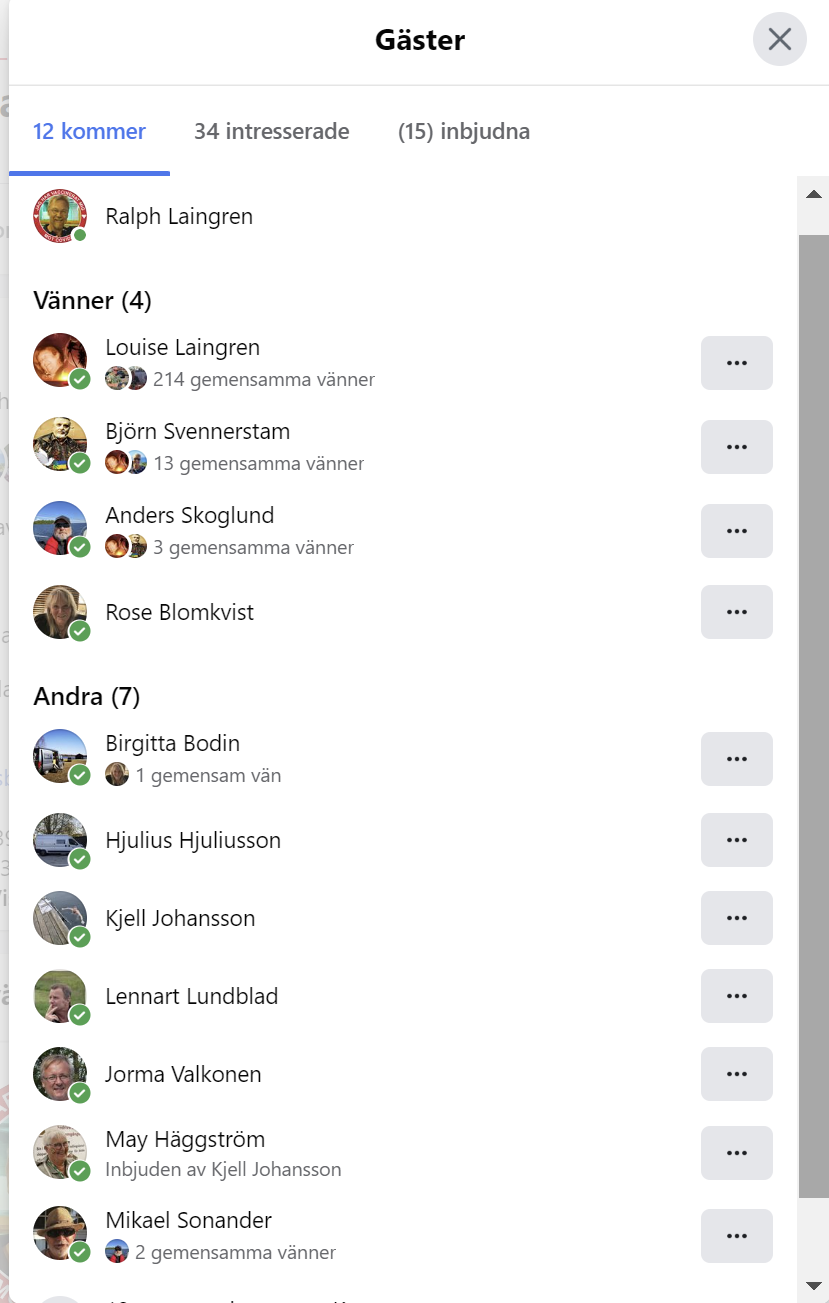Open more options for Björn Svennerstam

[x=736, y=447]
